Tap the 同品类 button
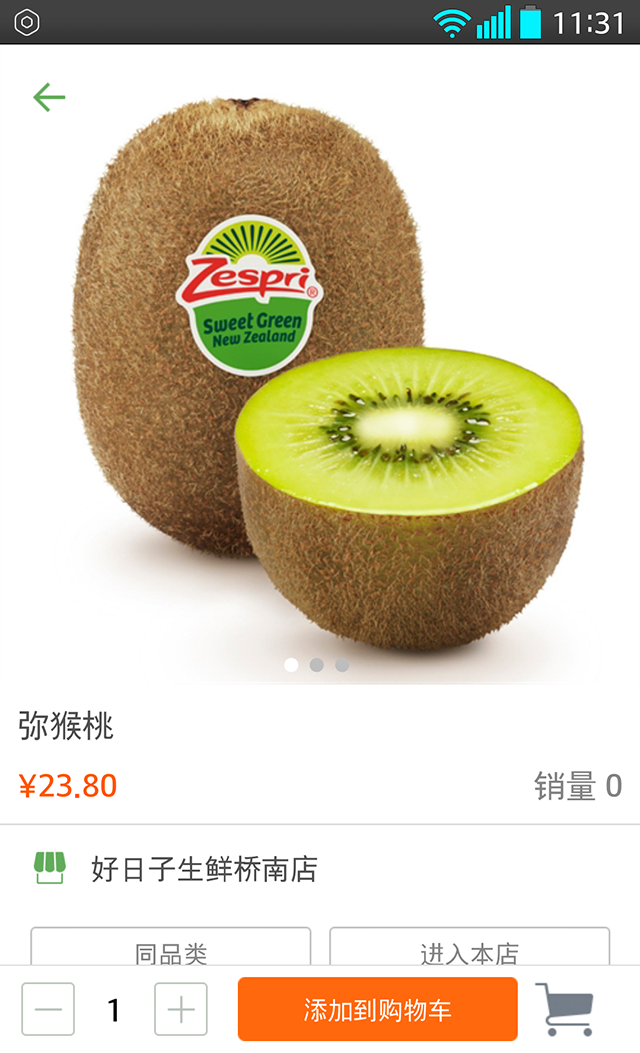This screenshot has height=1053, width=640. 171,948
